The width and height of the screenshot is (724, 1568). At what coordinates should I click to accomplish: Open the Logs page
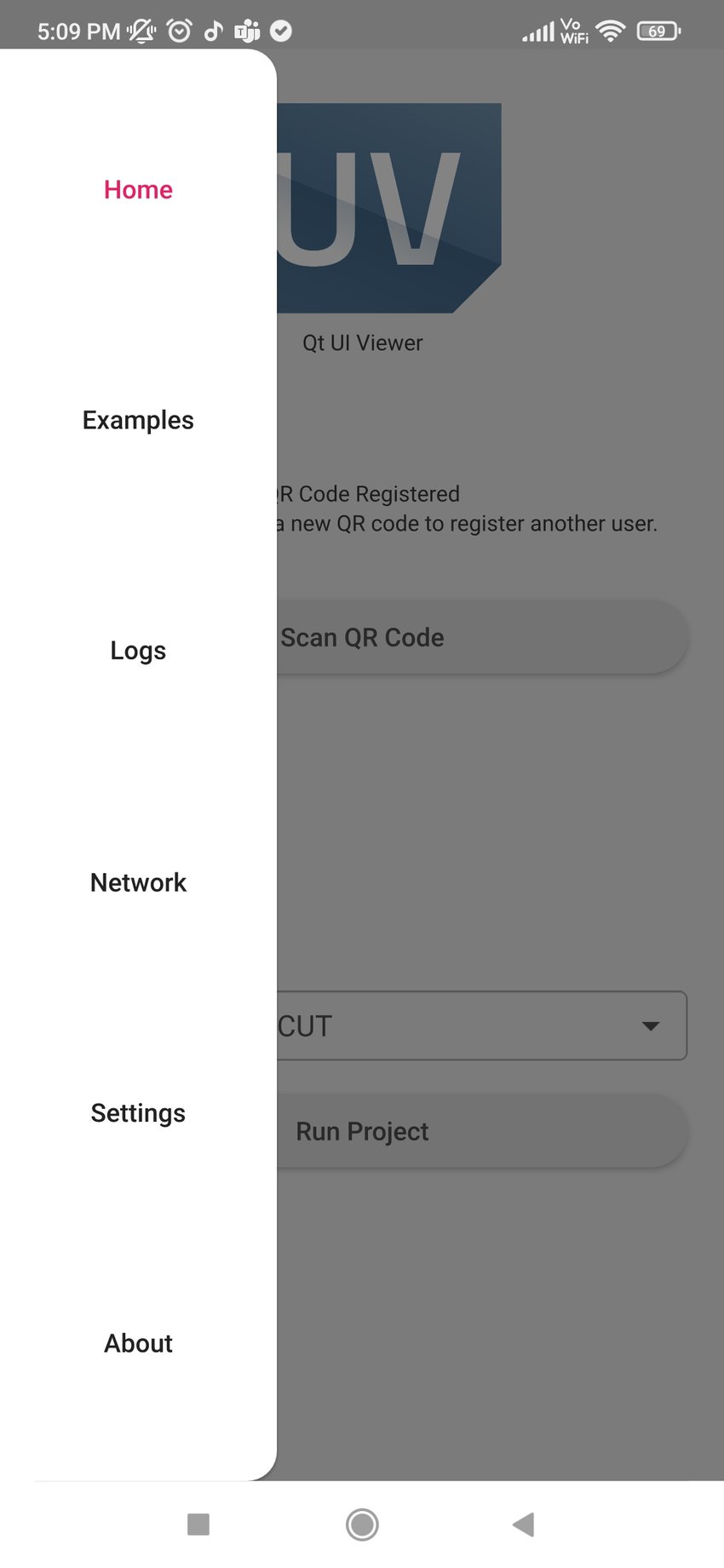pos(138,651)
